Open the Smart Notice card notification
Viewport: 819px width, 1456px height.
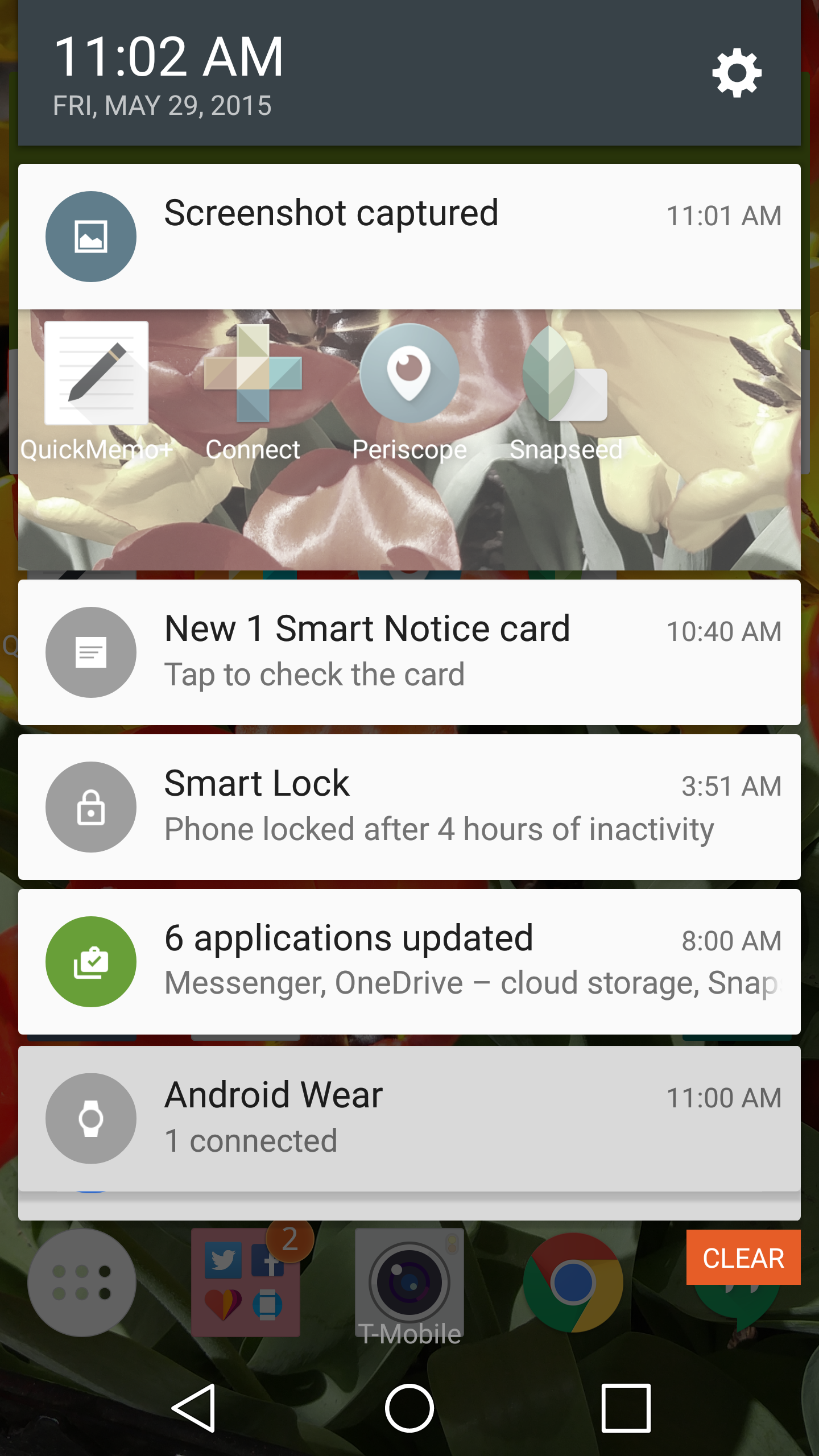[409, 652]
